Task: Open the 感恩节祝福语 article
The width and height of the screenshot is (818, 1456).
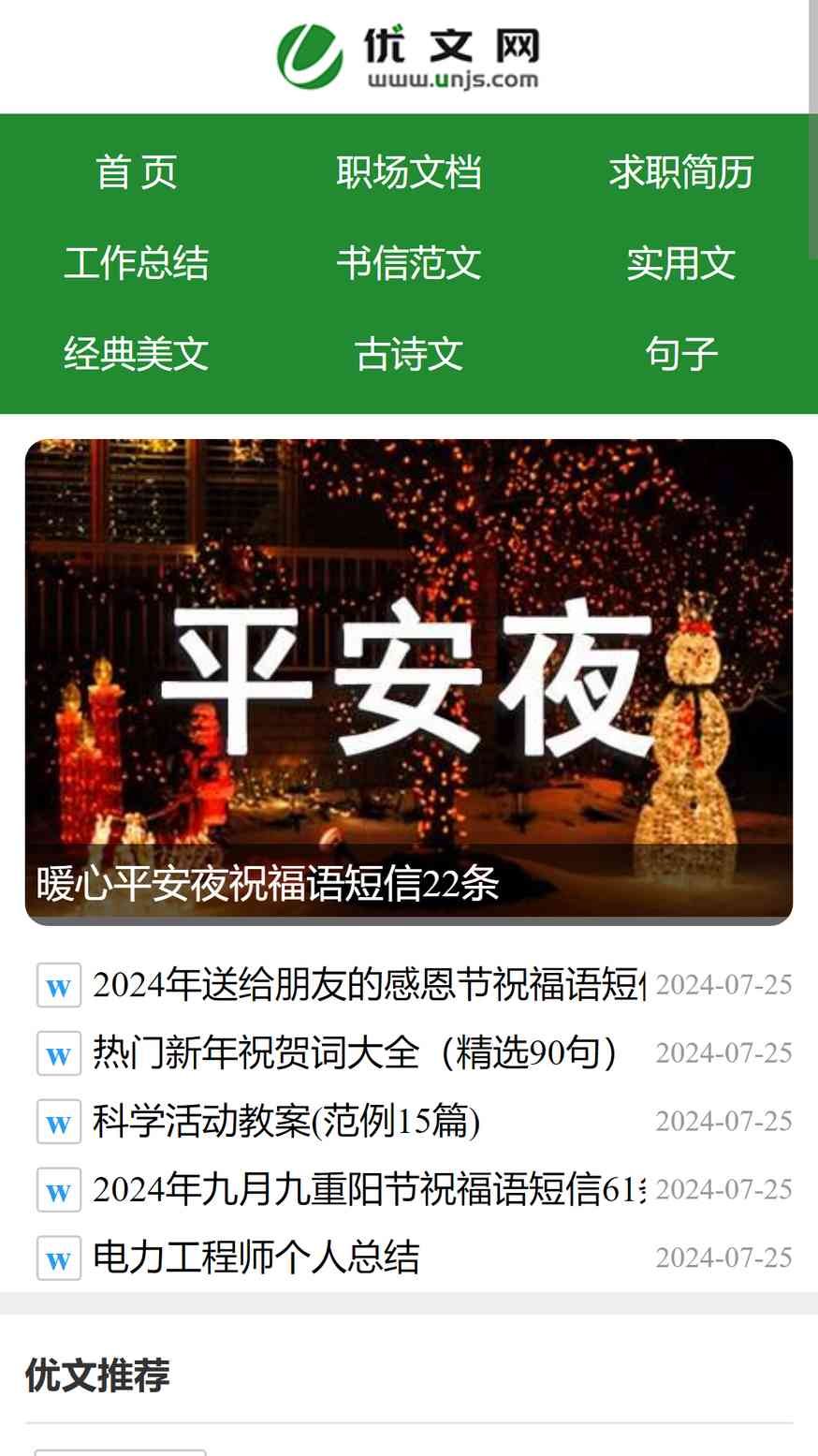Action: point(368,985)
